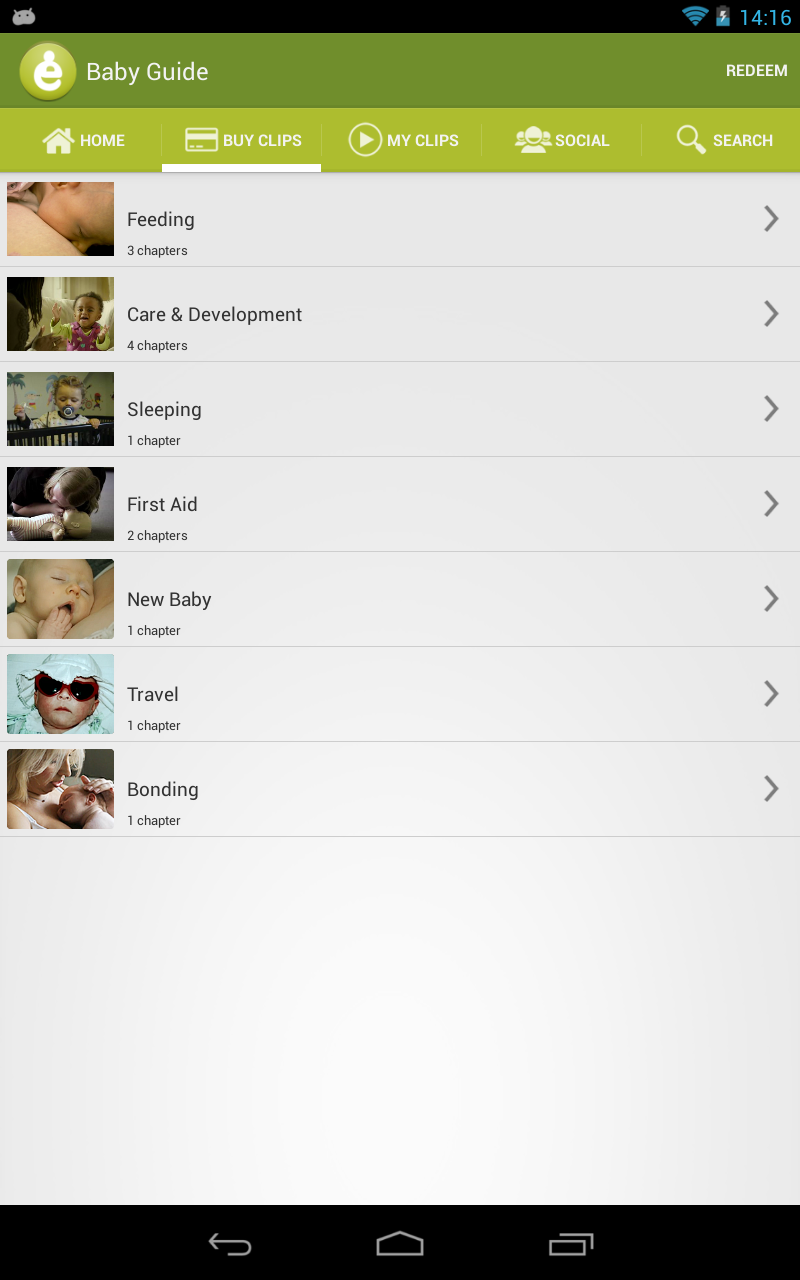Open the Bonding category
Viewport: 800px width, 1280px height.
click(400, 790)
